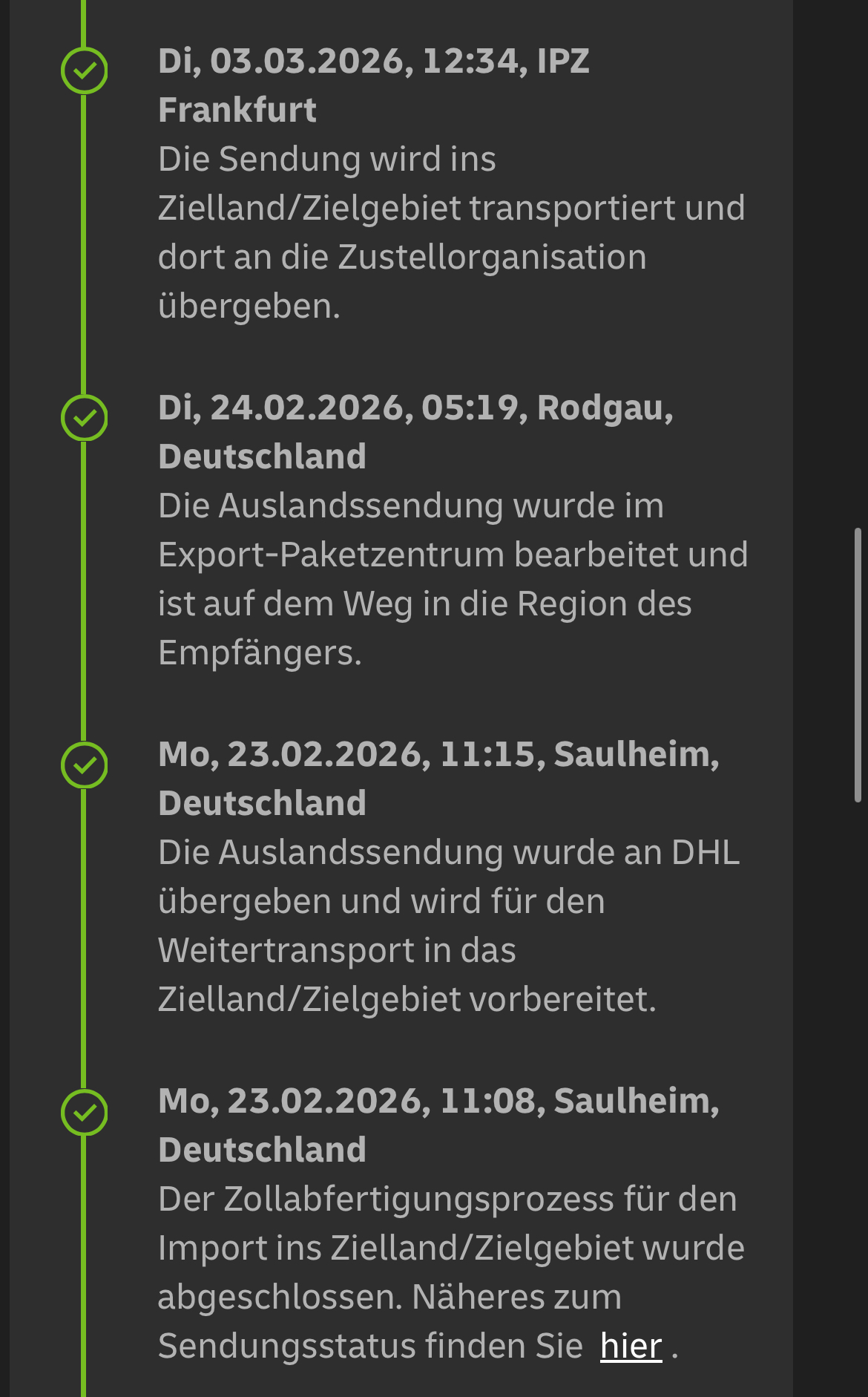
Task: Open the underlined "hier" link
Action: pos(631,1347)
